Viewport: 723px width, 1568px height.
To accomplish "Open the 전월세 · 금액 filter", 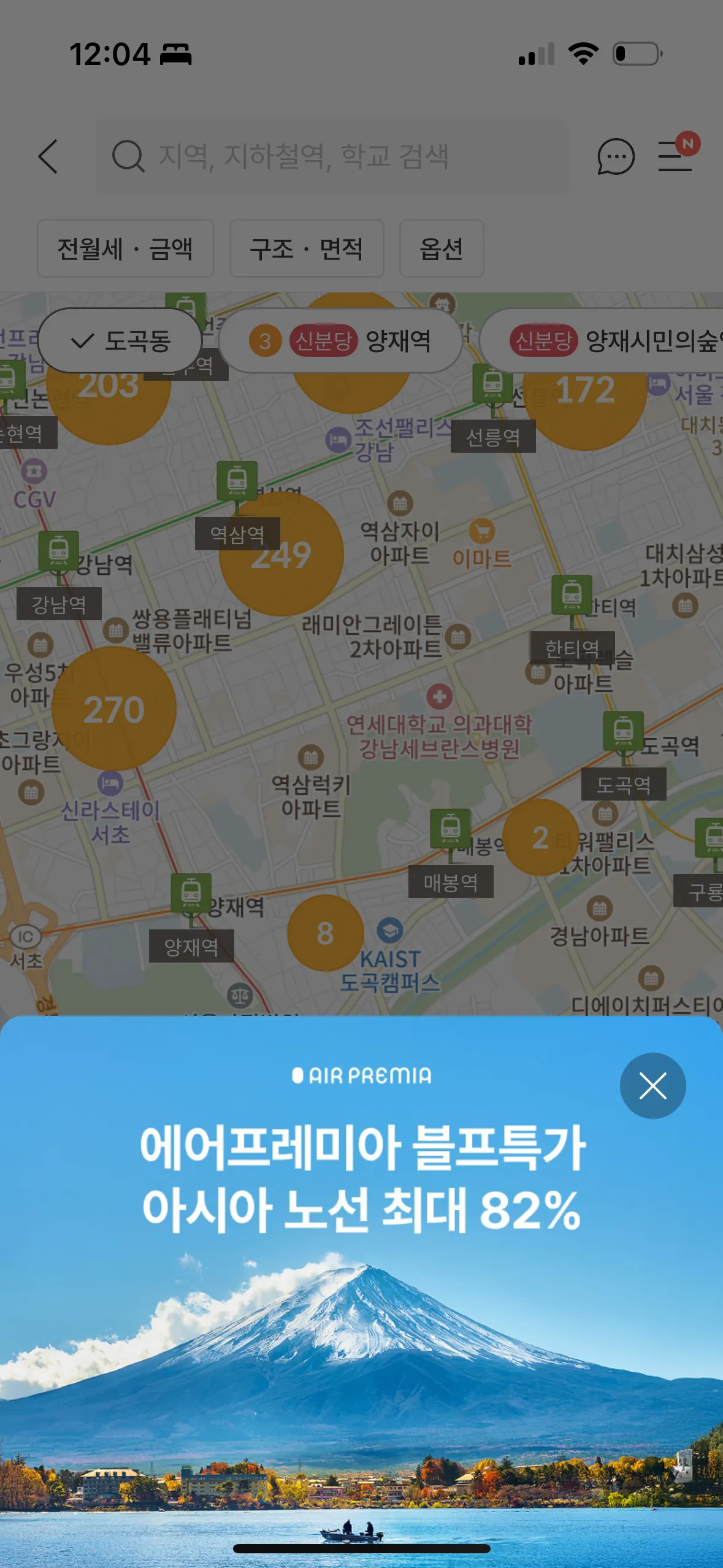I will [125, 249].
